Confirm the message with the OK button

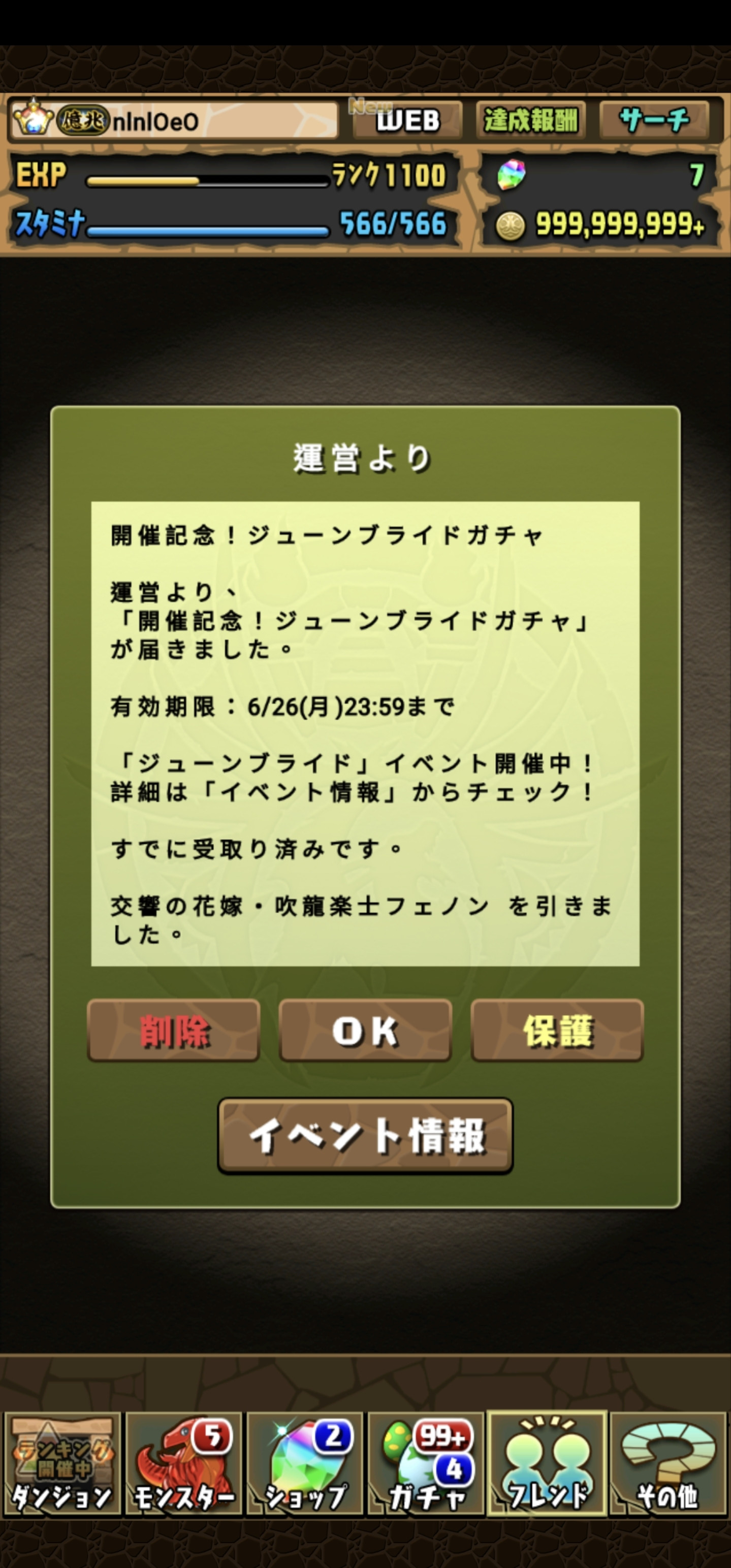tap(365, 1031)
